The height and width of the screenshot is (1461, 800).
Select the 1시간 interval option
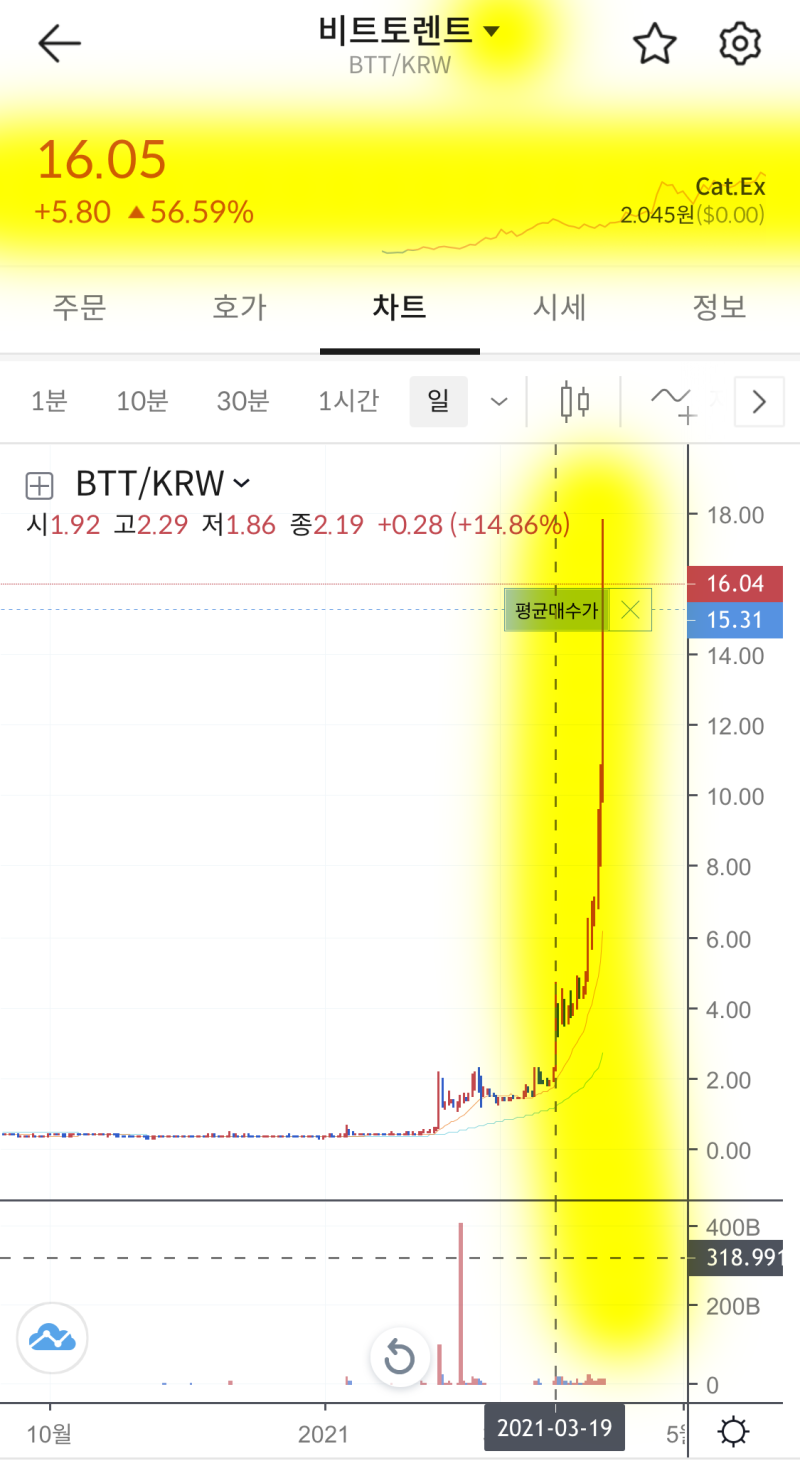(347, 400)
